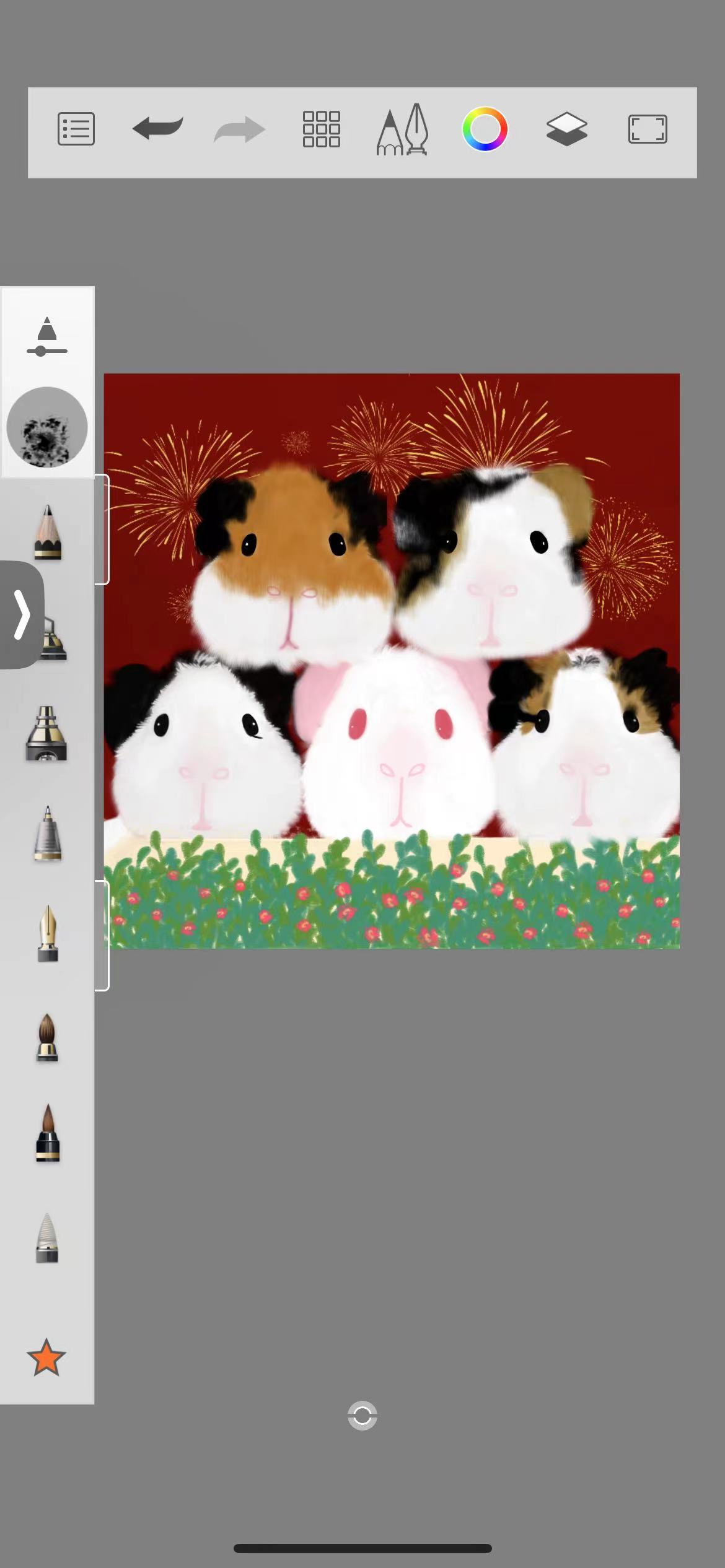Select the gold-banded airbrush tool
The height and width of the screenshot is (1568, 725).
pyautogui.click(x=46, y=733)
